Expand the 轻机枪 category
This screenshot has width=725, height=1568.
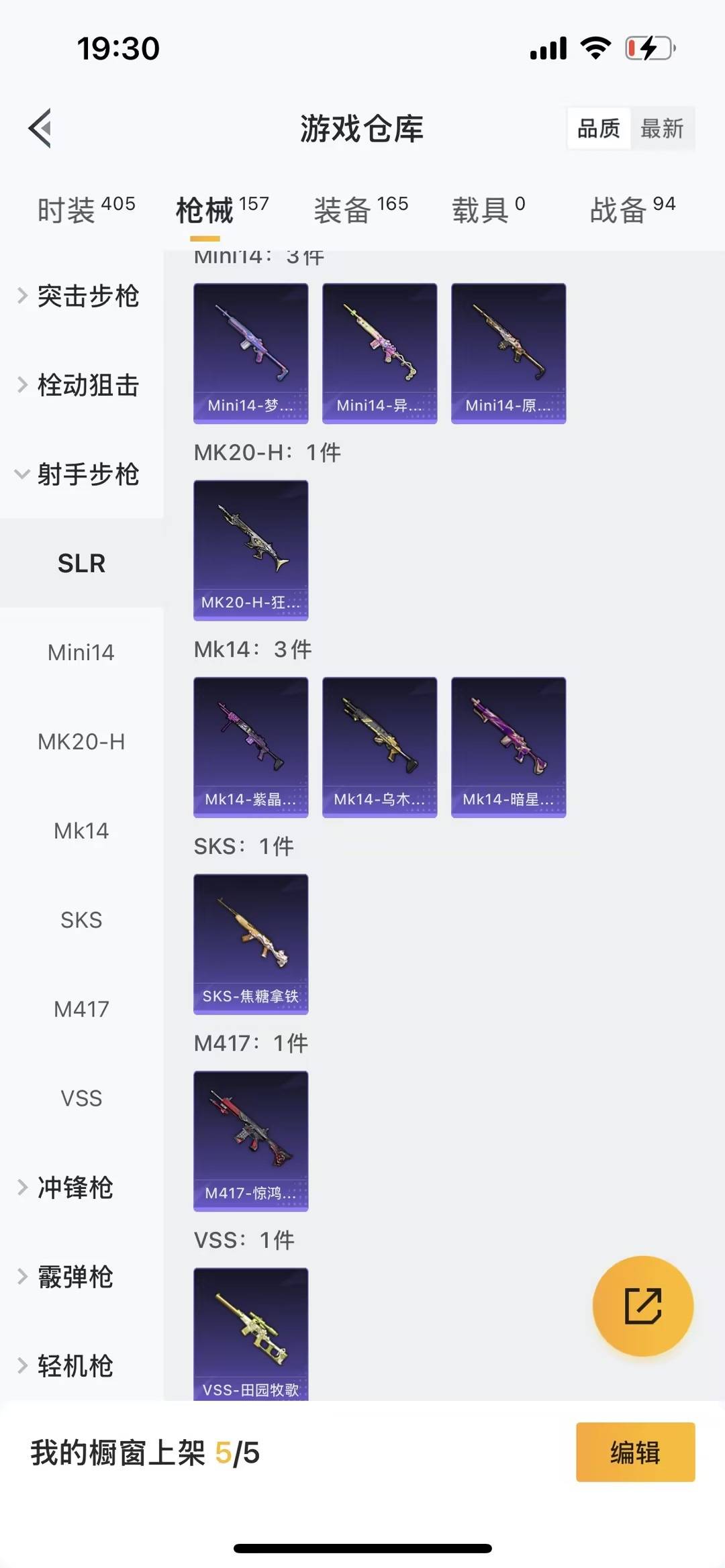point(74,1366)
